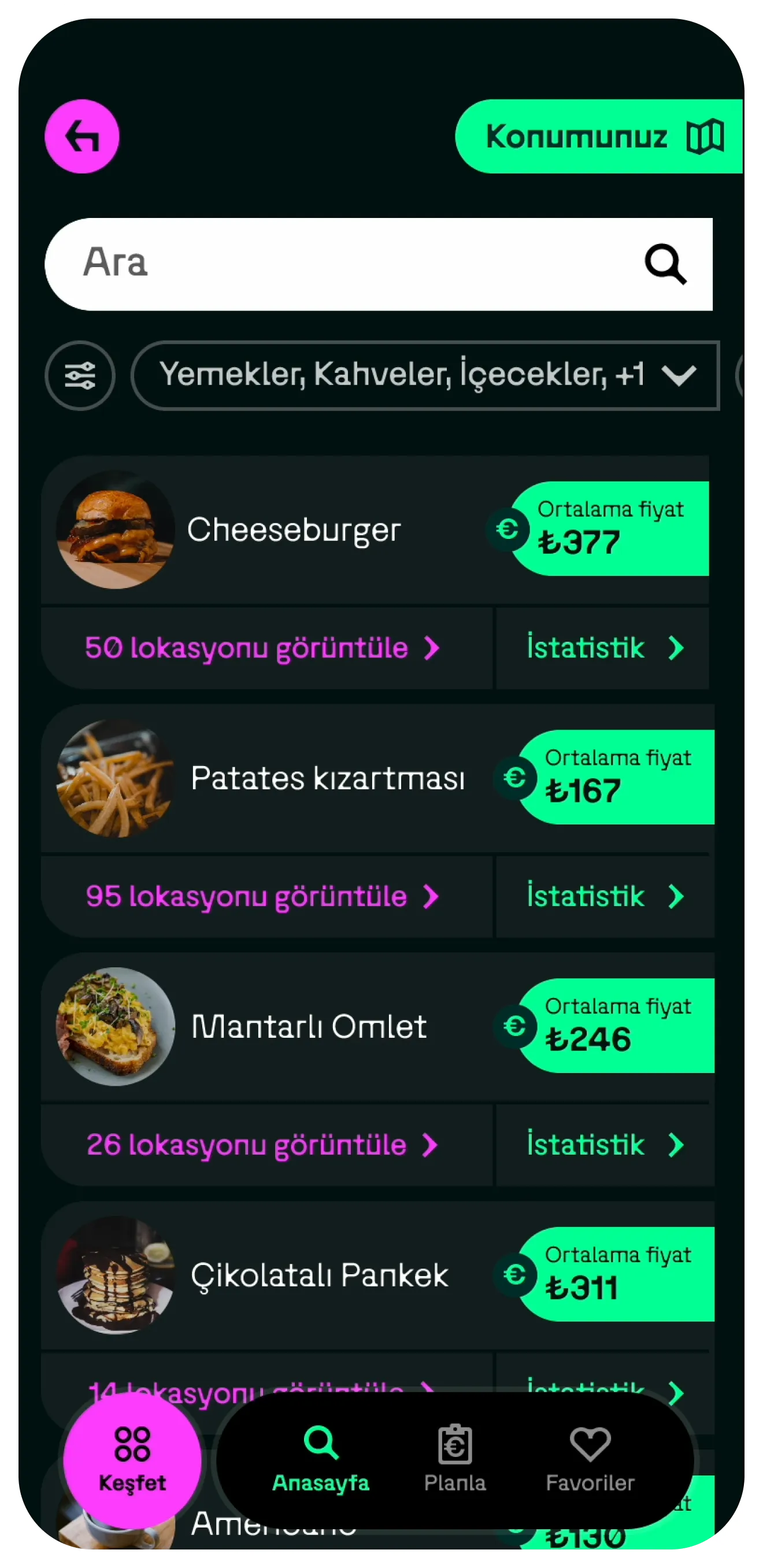Go back with the pink arrow button
The width and height of the screenshot is (763, 1568).
[x=82, y=136]
